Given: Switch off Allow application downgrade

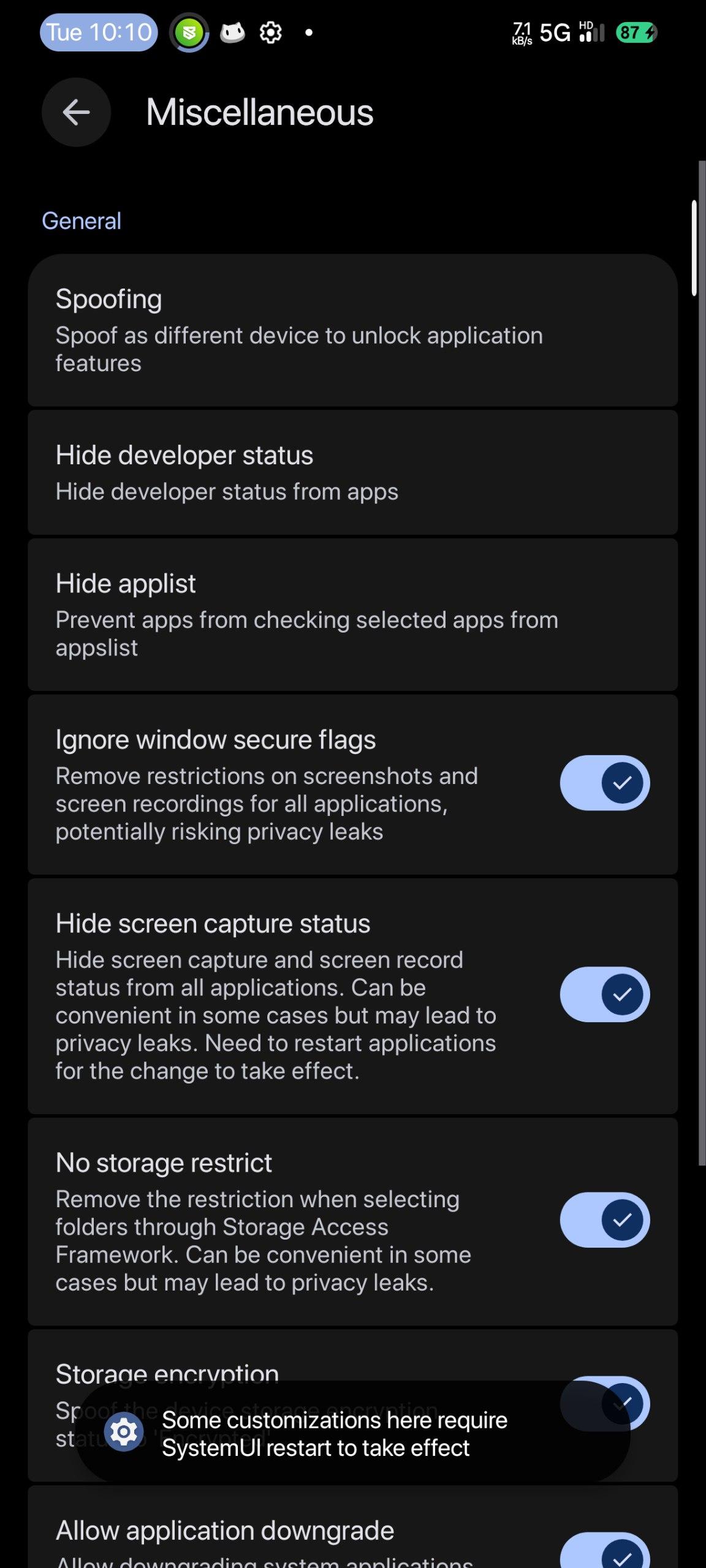Looking at the screenshot, I should (x=604, y=1551).
